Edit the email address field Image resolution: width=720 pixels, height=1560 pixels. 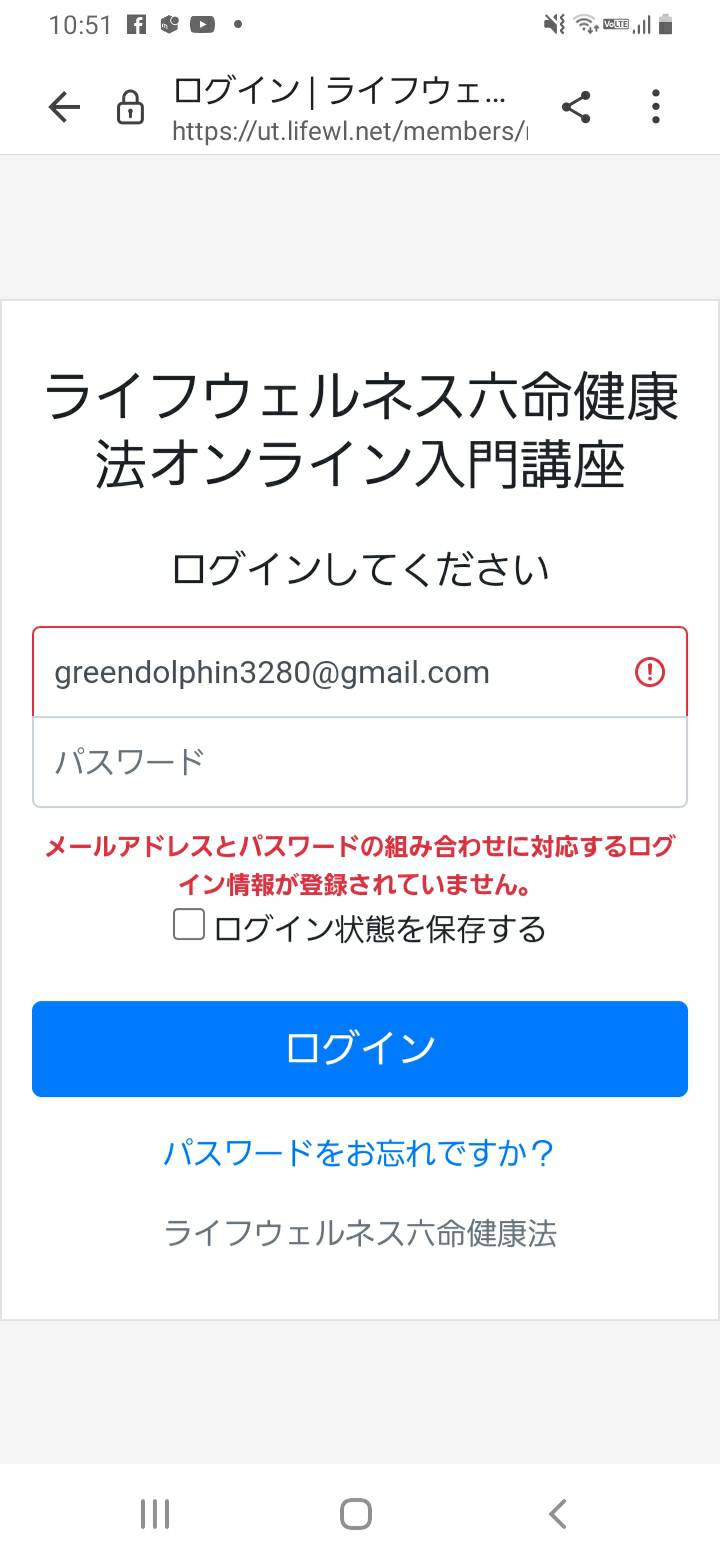point(360,672)
